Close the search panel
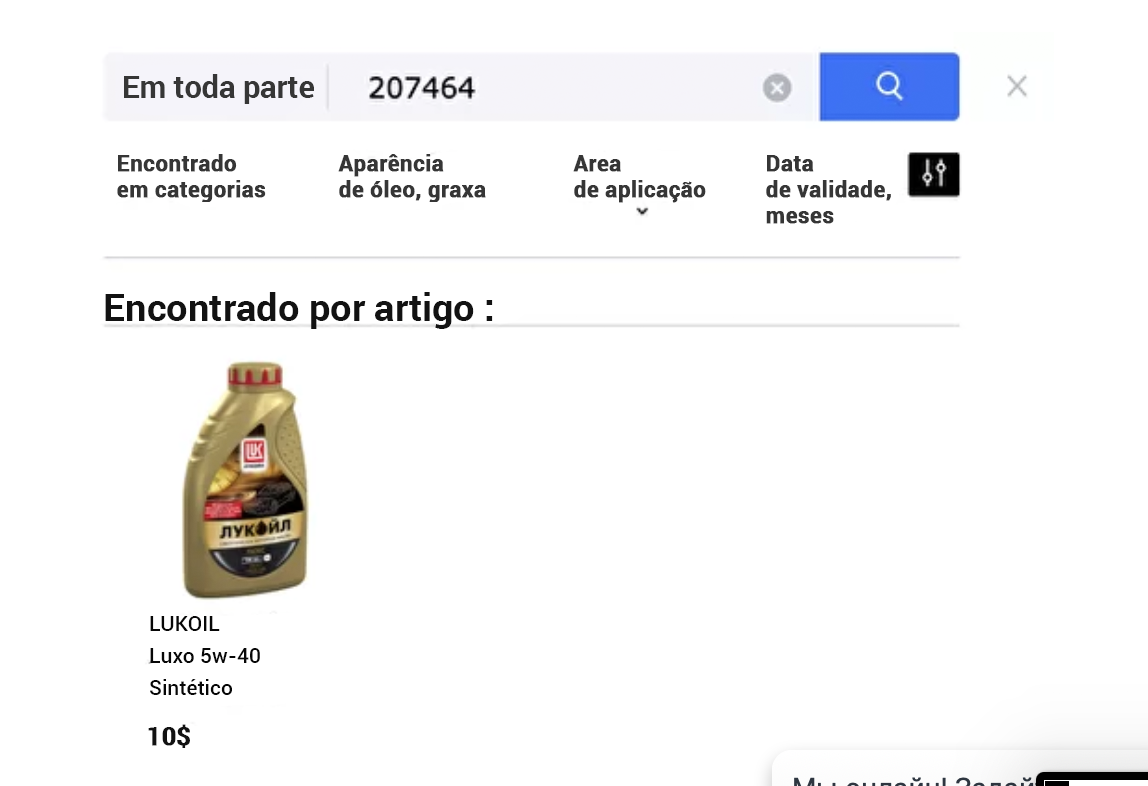The image size is (1148, 786). (1017, 87)
